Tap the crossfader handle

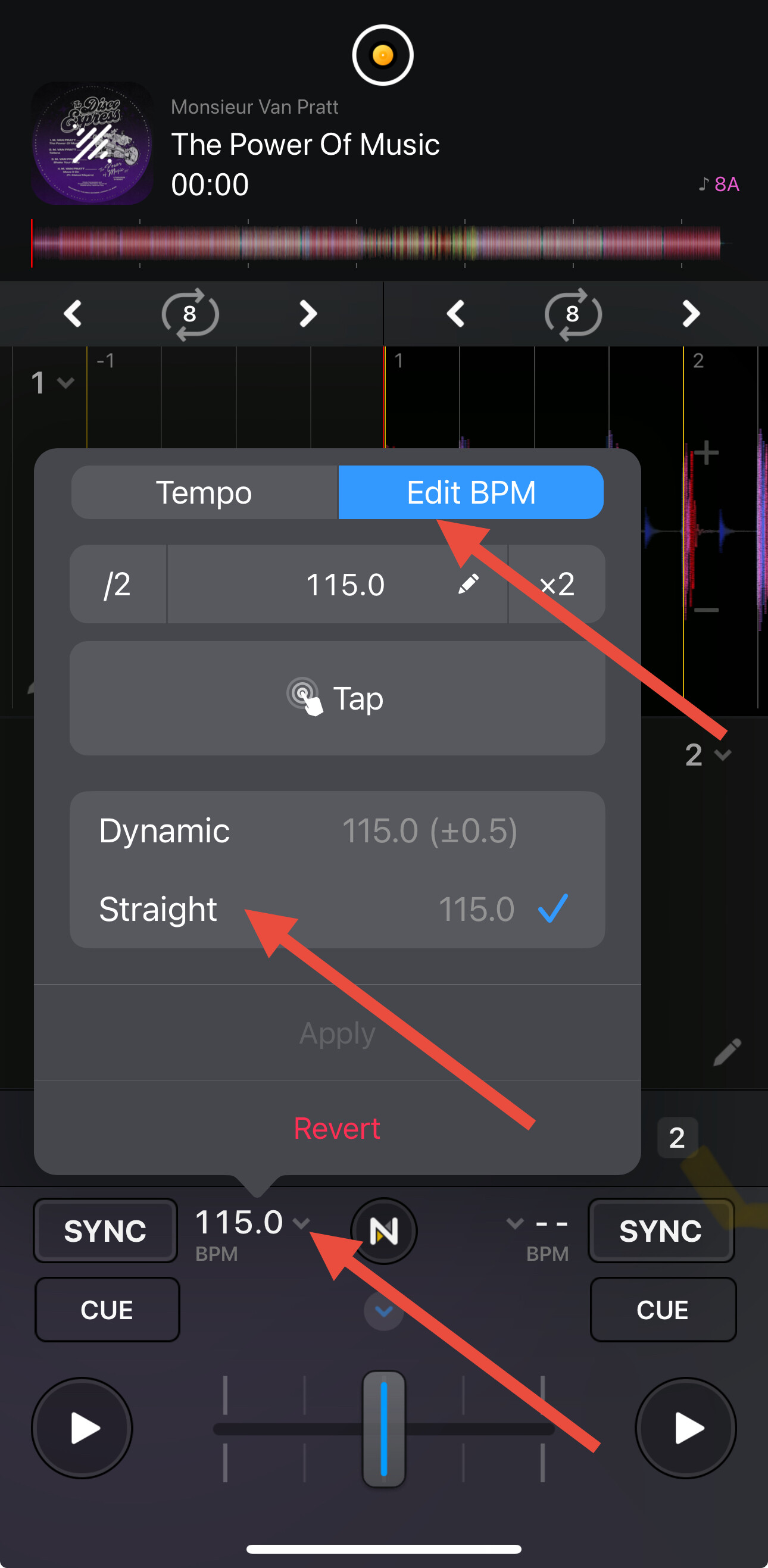coord(384,1428)
